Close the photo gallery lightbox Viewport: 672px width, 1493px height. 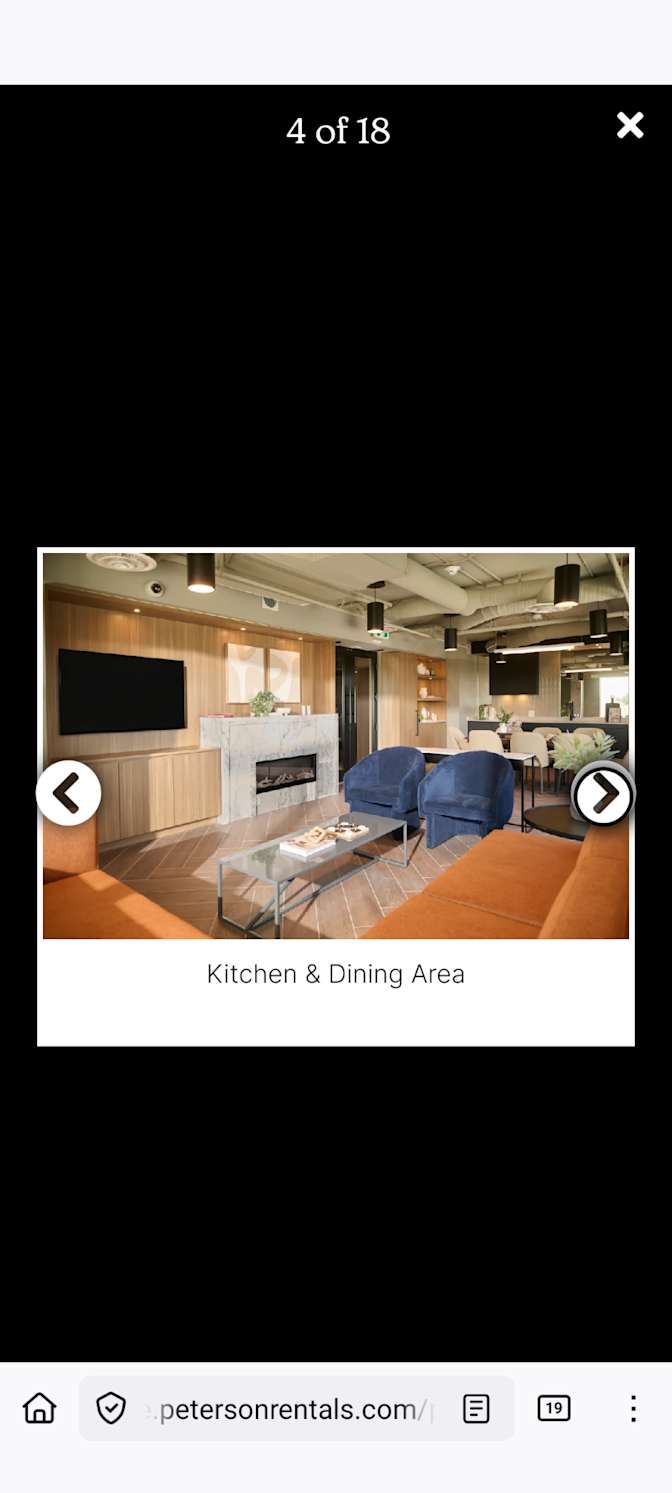click(630, 125)
